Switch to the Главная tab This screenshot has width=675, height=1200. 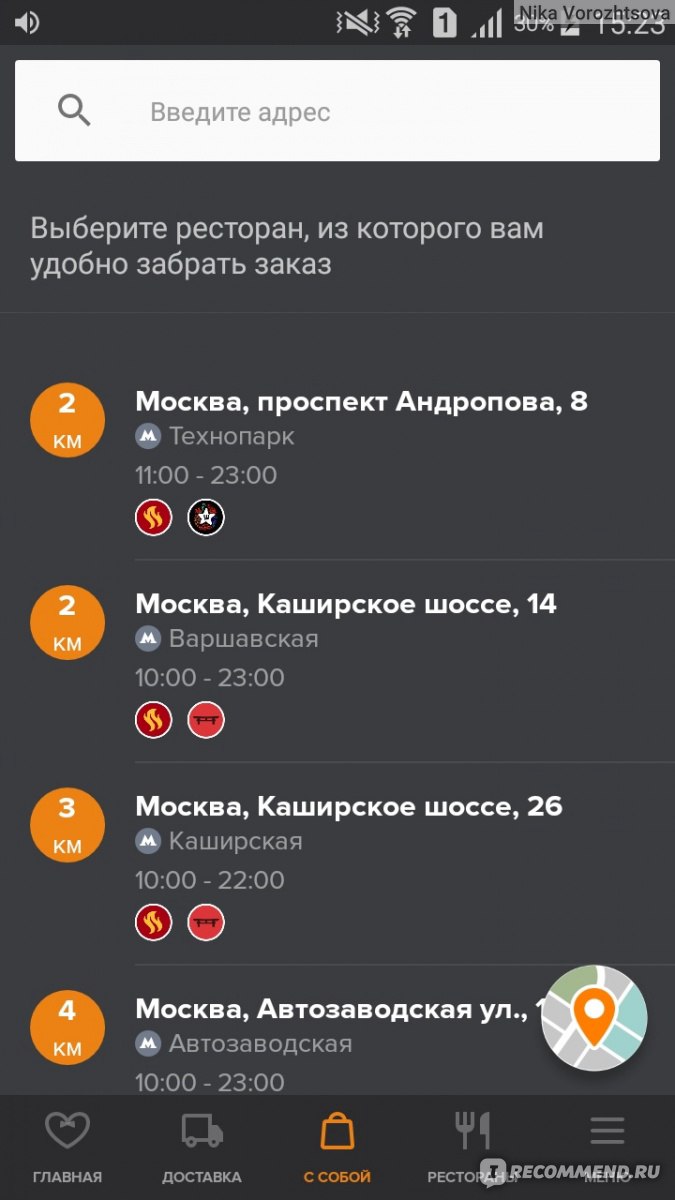(67, 1148)
